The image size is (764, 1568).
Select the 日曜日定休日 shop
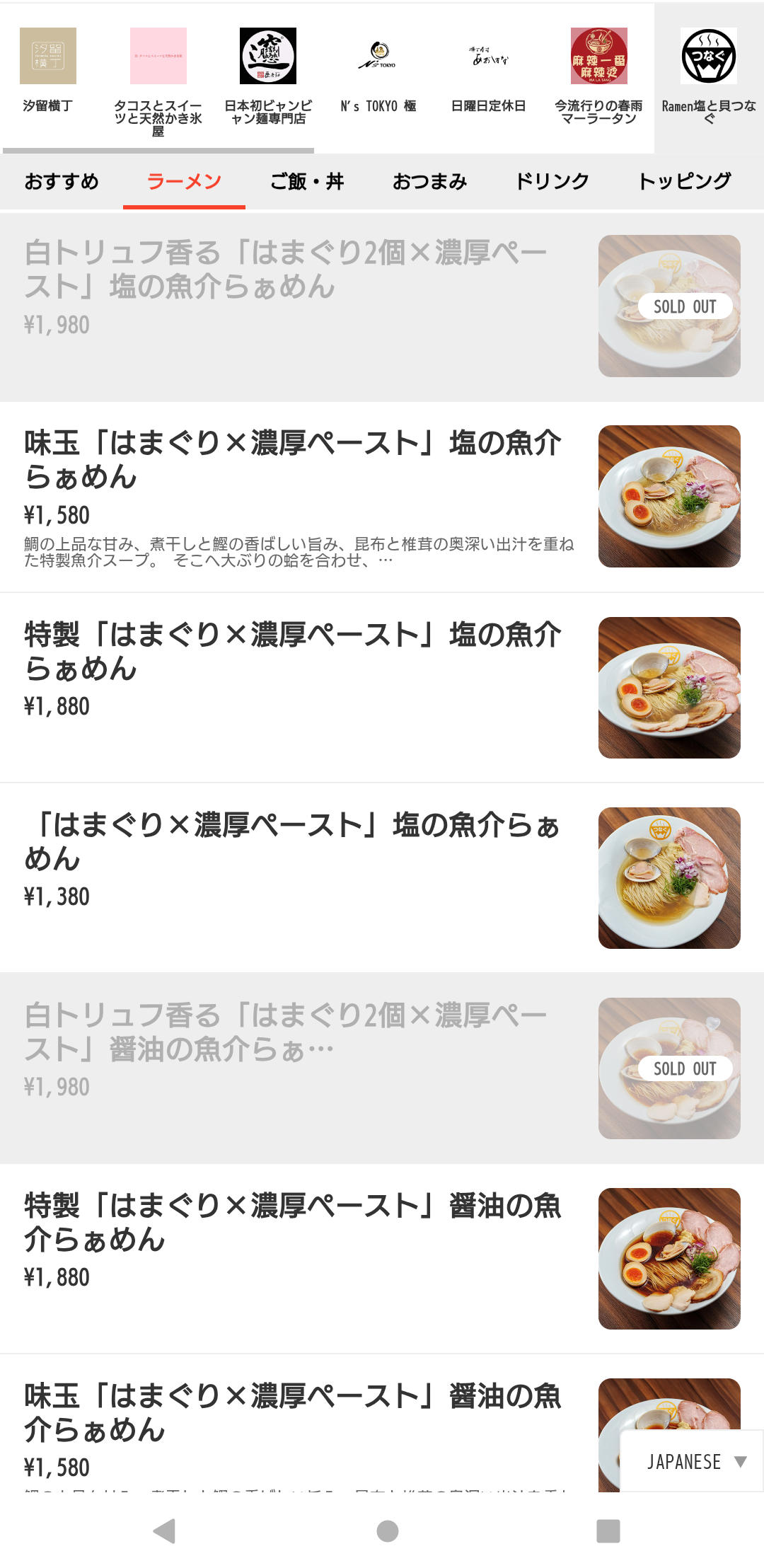[489, 71]
